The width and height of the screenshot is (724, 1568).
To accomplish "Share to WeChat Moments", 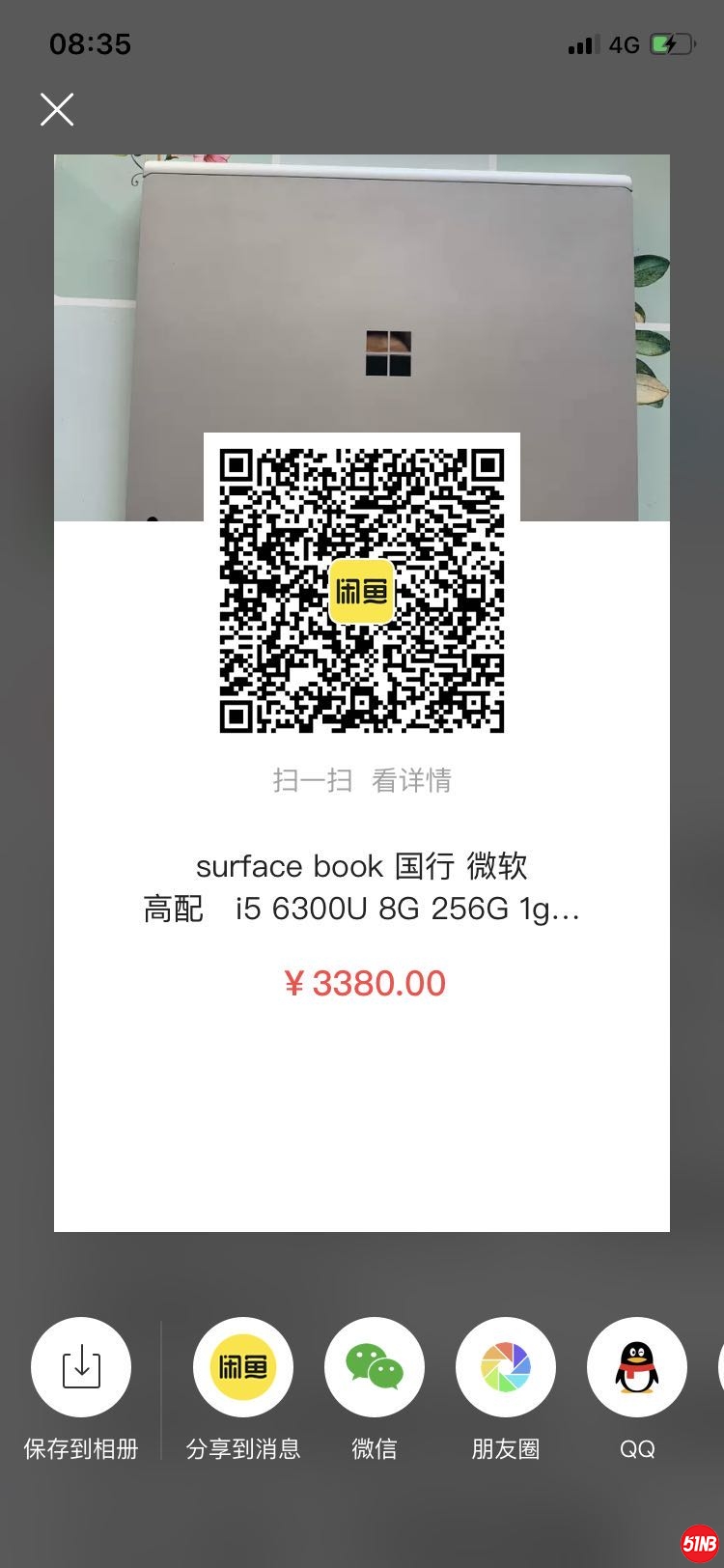I will [x=506, y=1367].
